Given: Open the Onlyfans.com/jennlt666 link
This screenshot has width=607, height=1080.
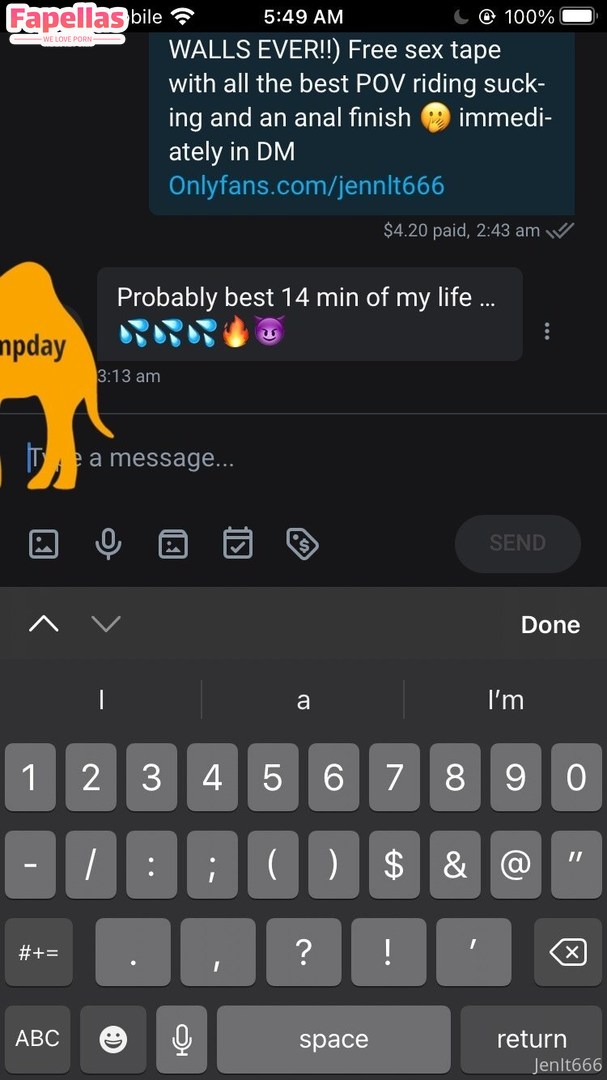Looking at the screenshot, I should 306,185.
